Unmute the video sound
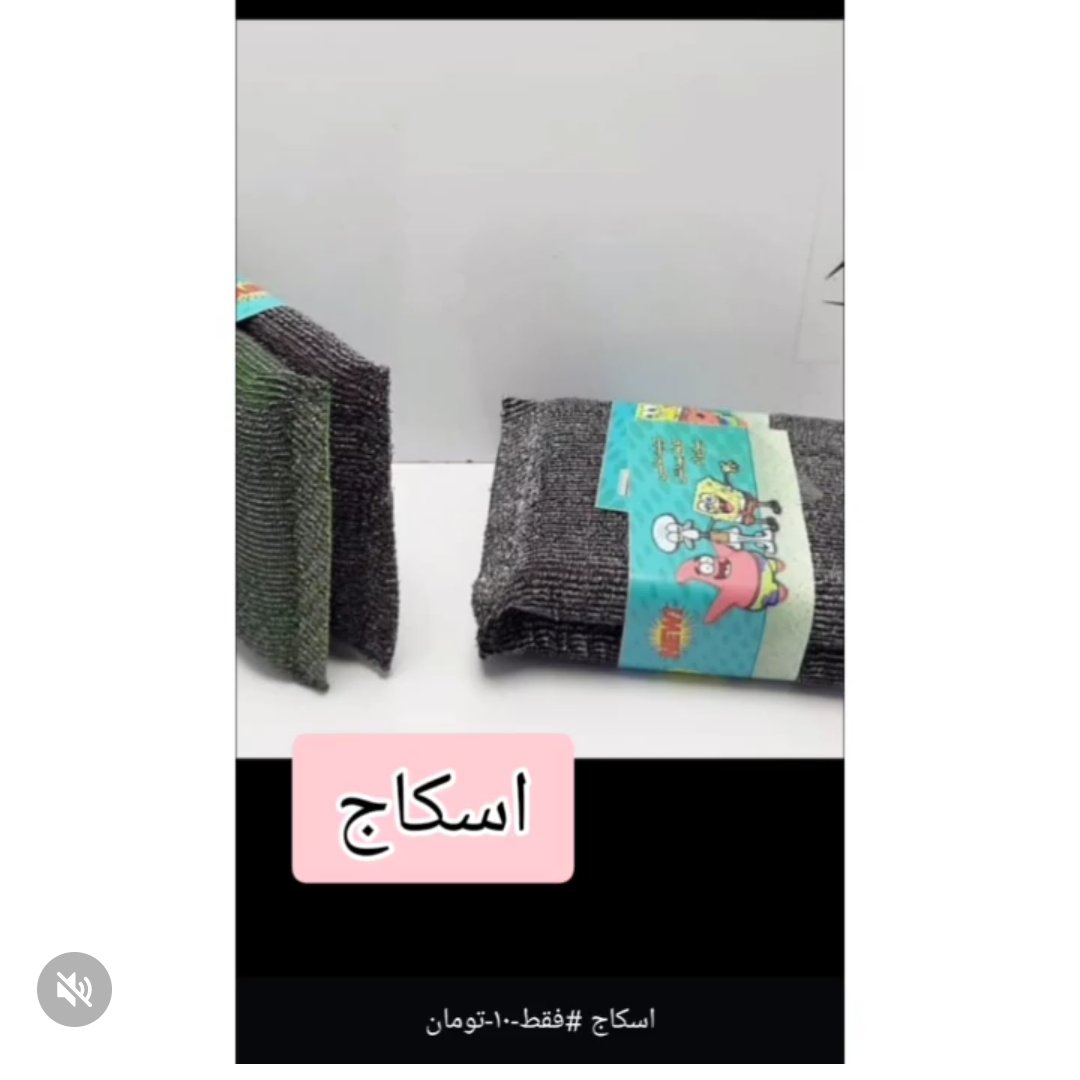Viewport: 1080px width, 1080px height. tap(74, 989)
